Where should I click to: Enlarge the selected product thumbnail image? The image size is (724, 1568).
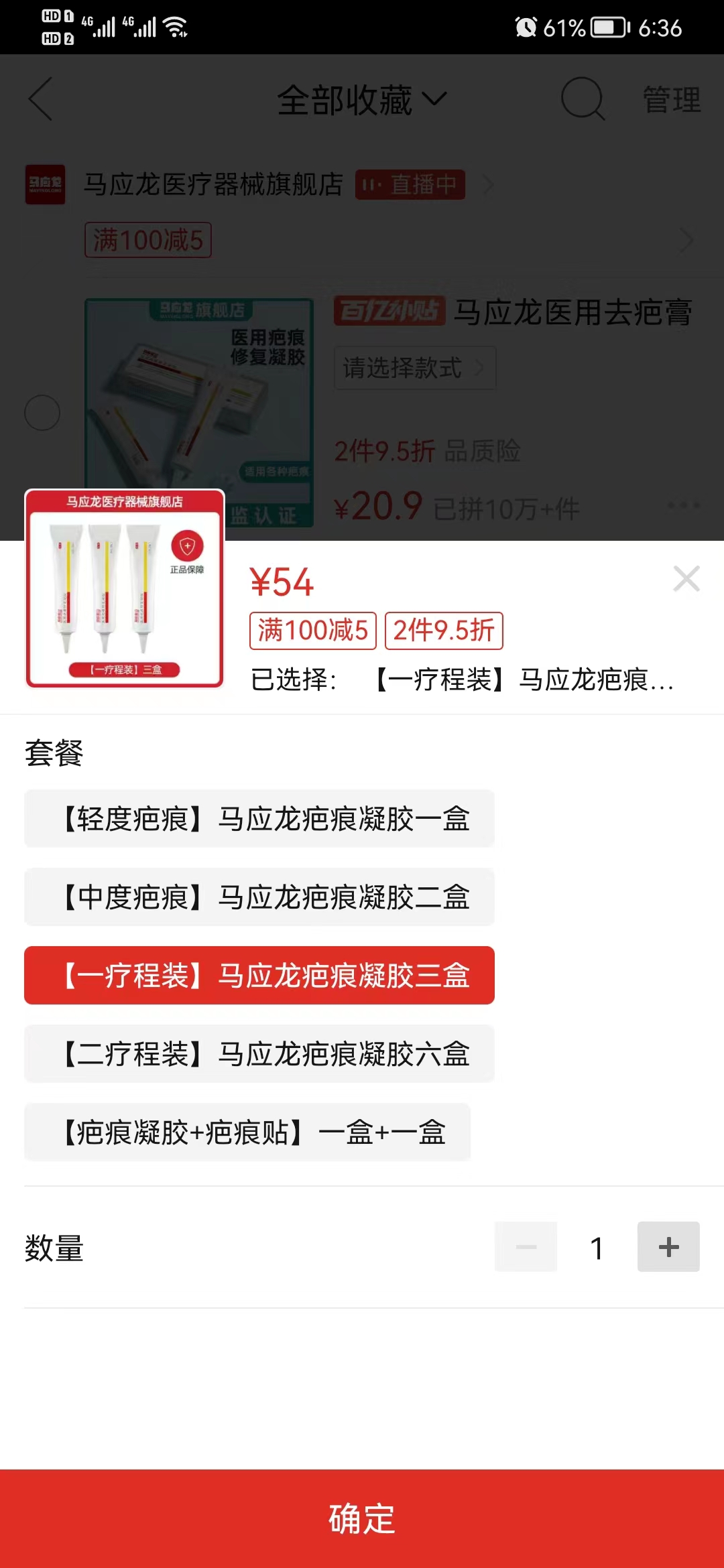coord(125,588)
